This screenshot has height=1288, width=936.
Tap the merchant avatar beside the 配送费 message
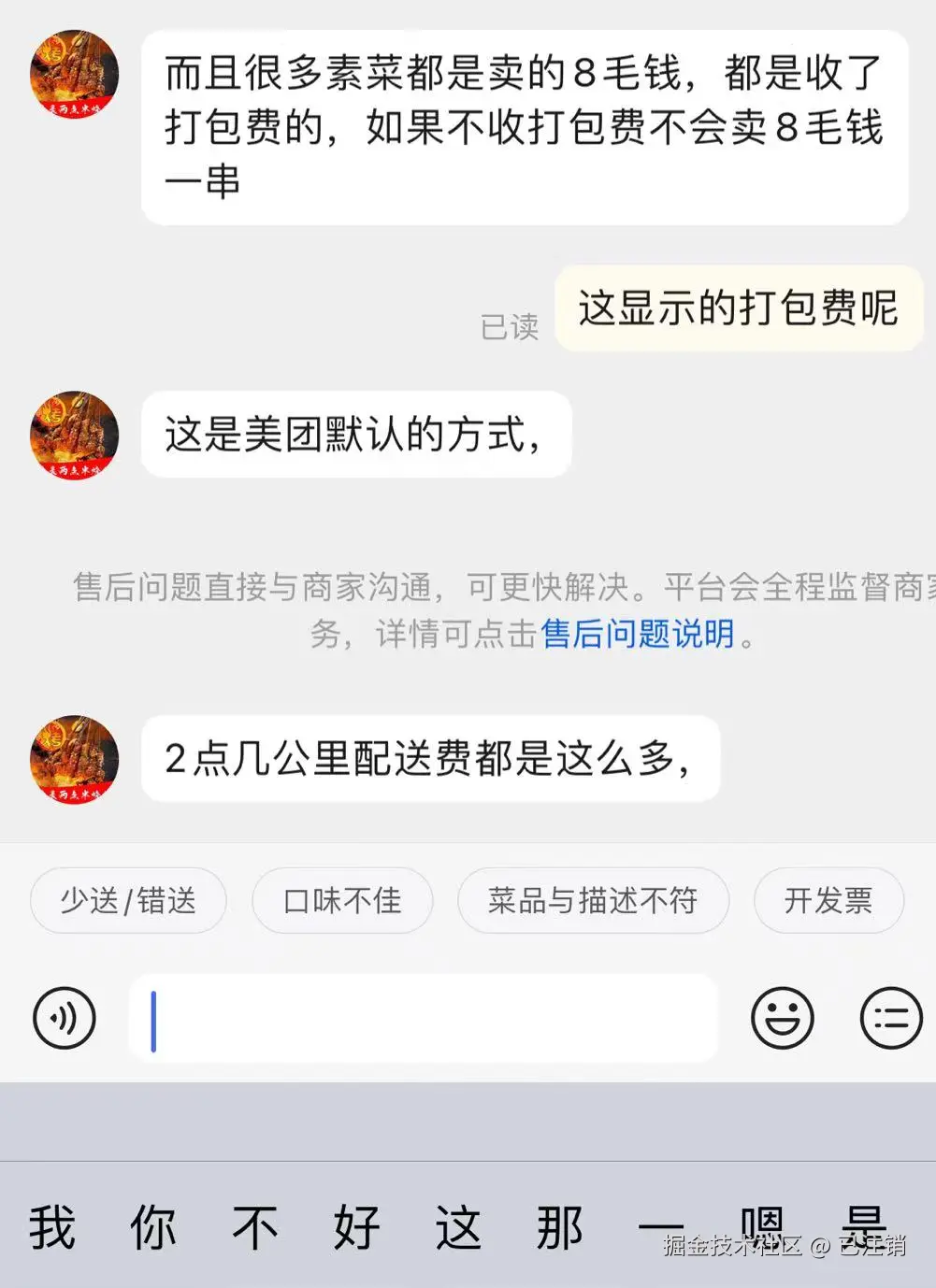(74, 759)
